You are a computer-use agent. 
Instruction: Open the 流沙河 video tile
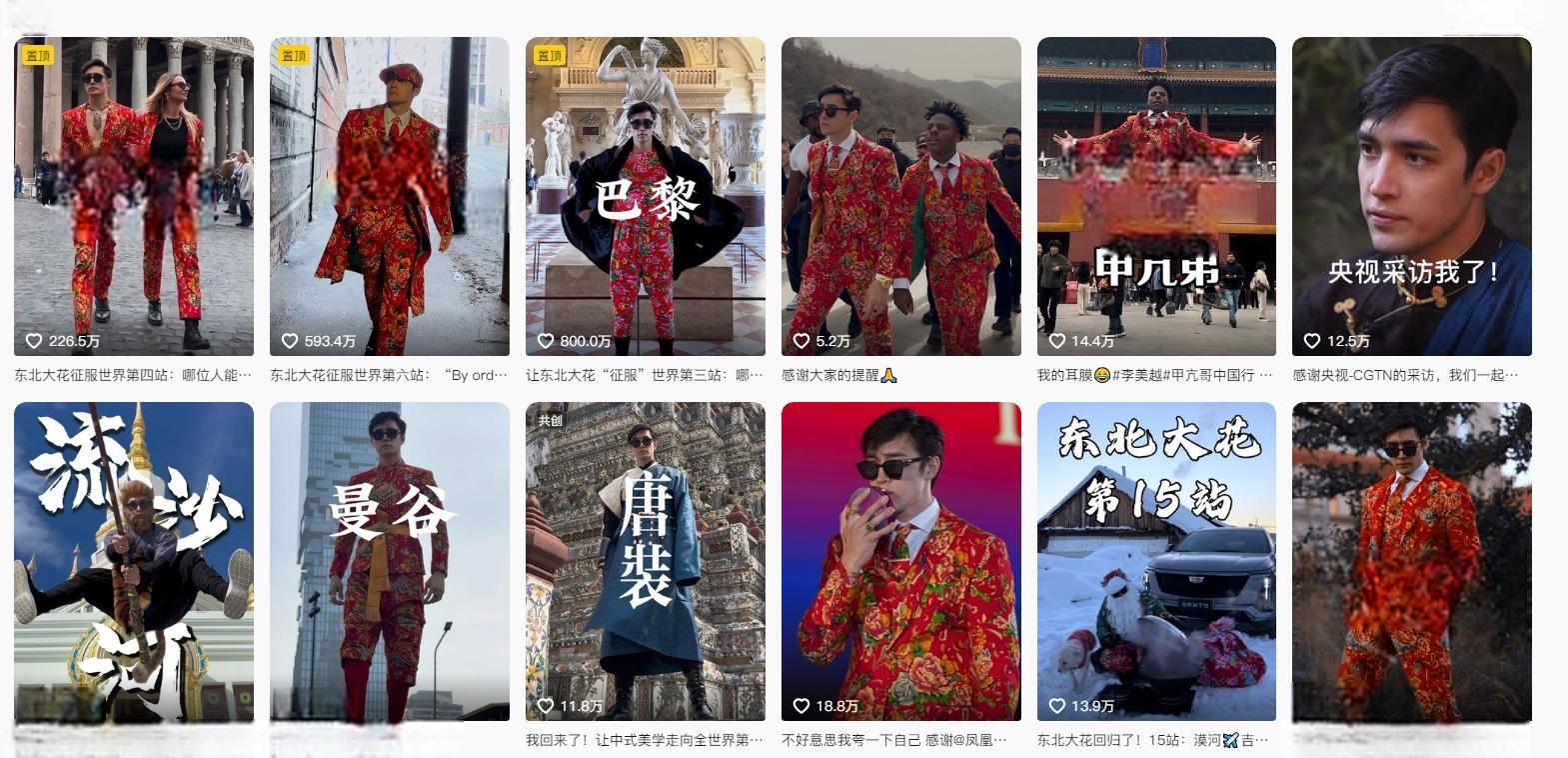click(x=133, y=561)
